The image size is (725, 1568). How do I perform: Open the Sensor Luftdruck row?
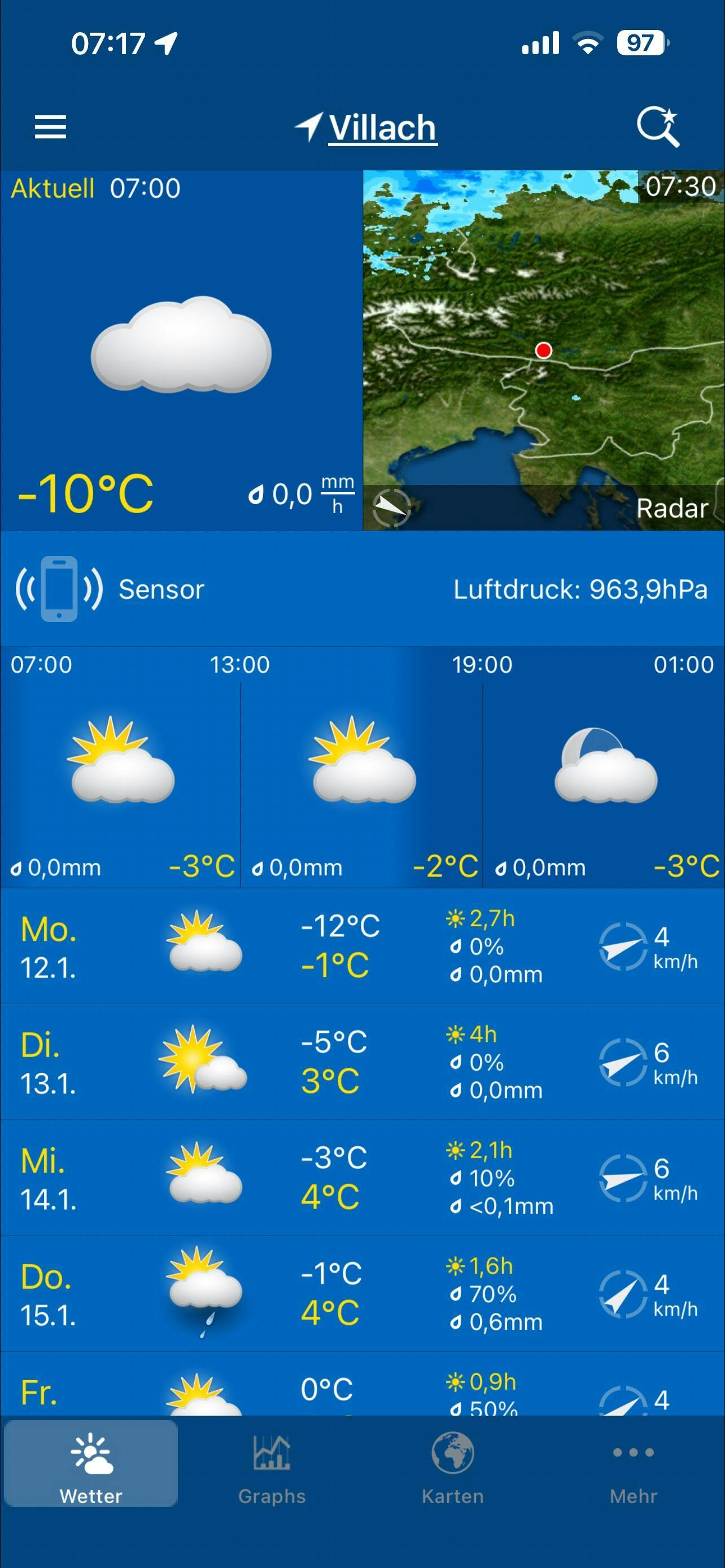[x=362, y=589]
